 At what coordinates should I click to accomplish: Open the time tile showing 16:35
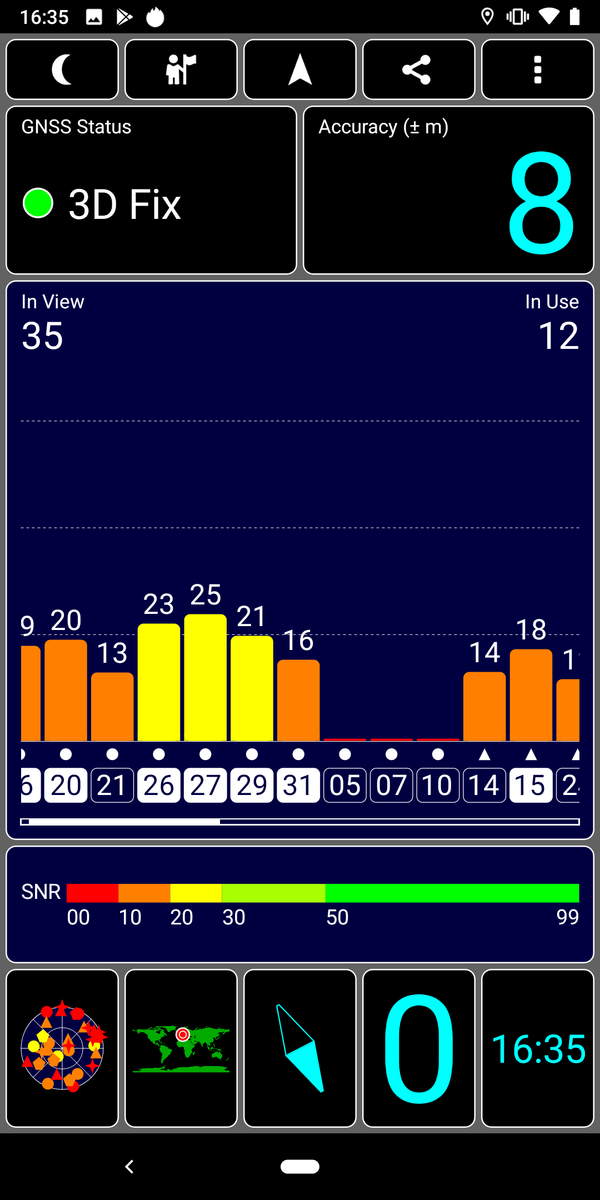coord(538,1048)
